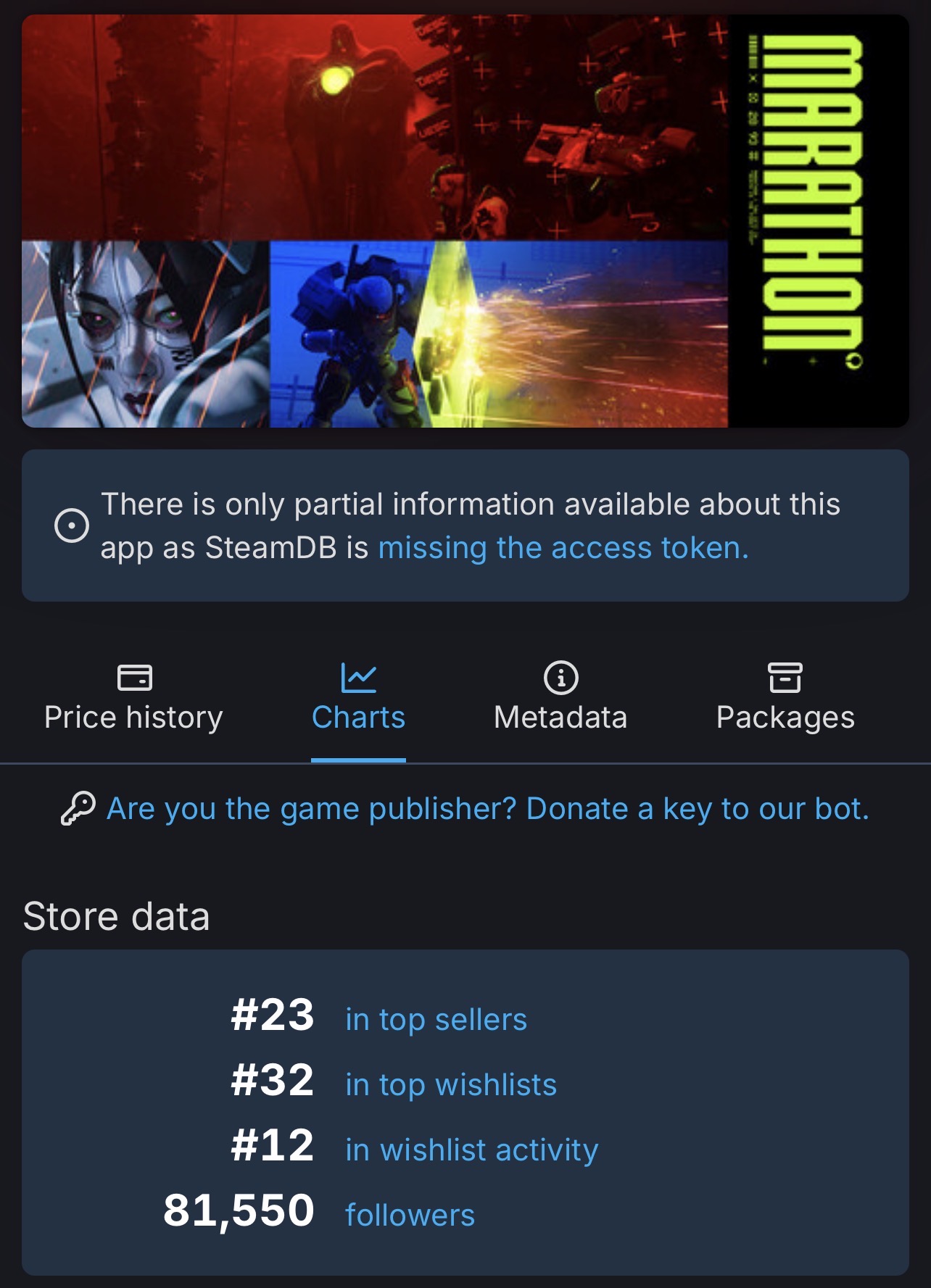
Task: Open the Metadata tab
Action: (x=560, y=699)
